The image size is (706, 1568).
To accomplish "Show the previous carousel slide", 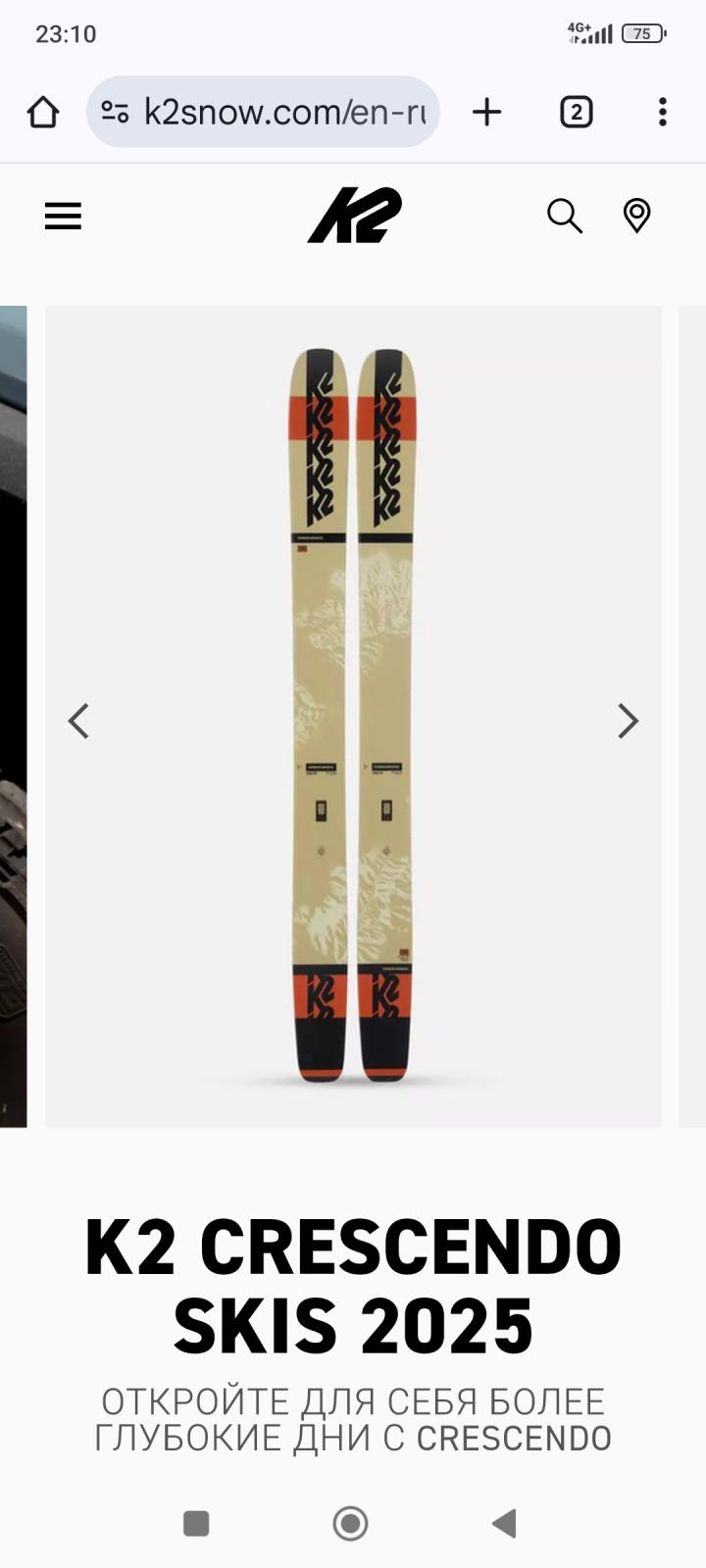I will point(78,721).
